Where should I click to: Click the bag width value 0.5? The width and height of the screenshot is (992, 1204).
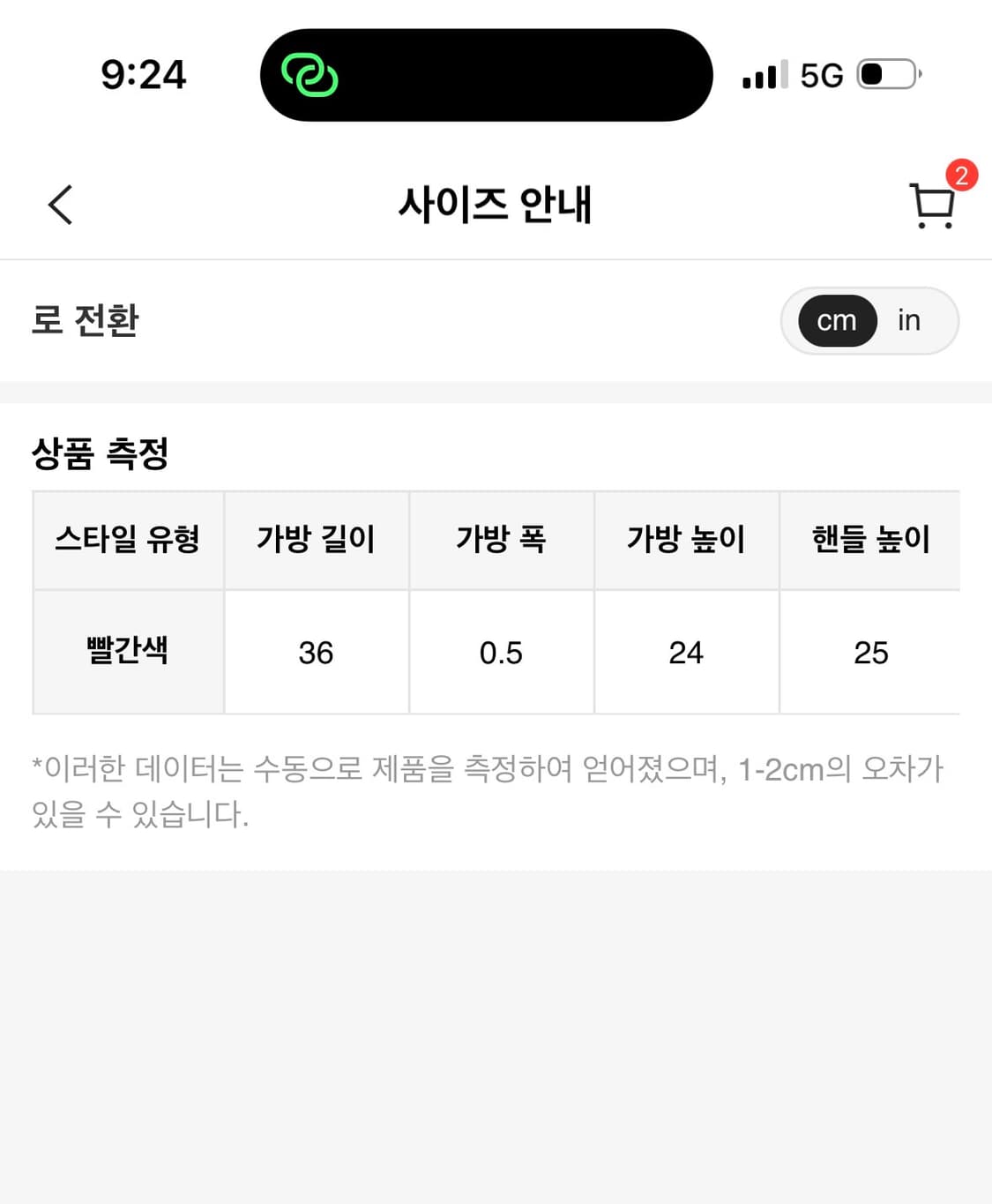[501, 652]
